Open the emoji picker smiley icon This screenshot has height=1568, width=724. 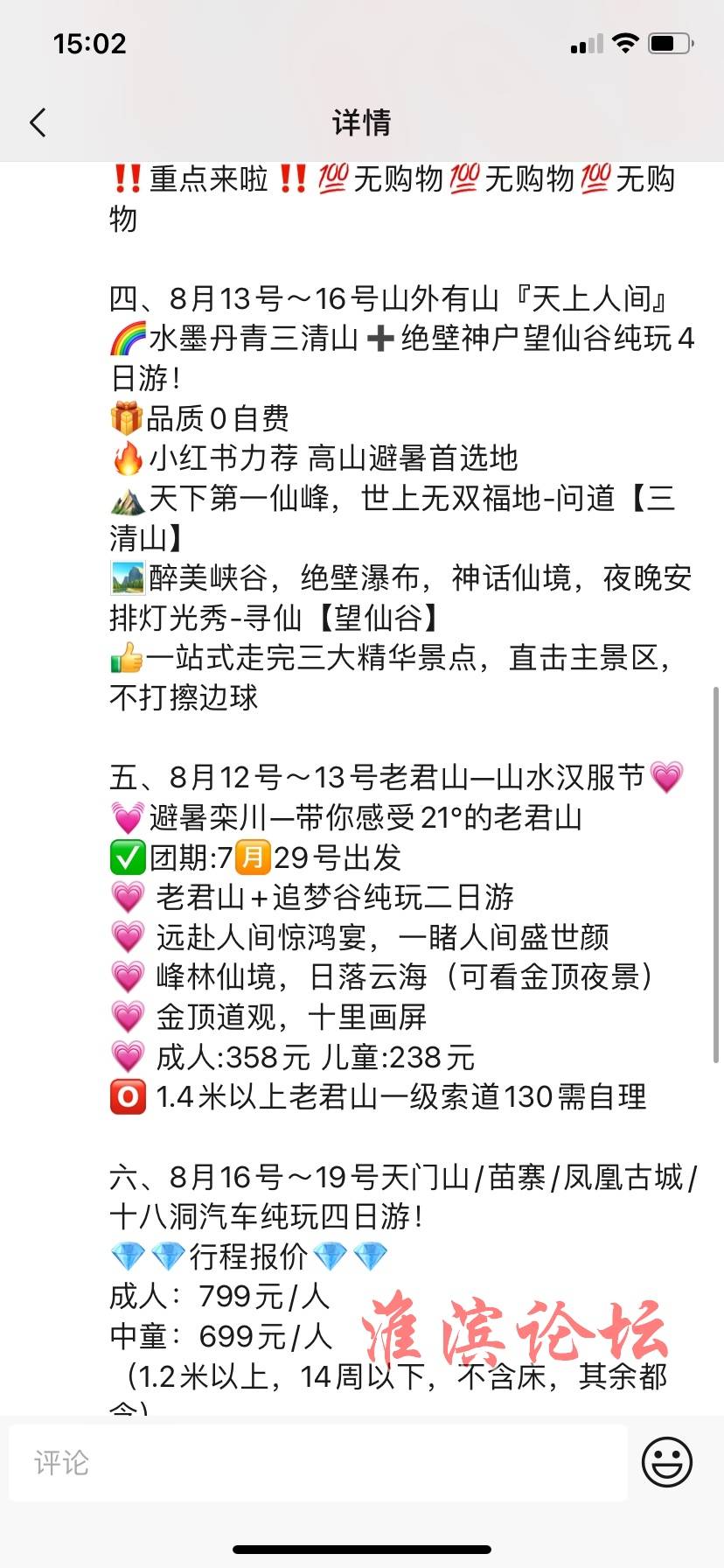click(x=667, y=1461)
